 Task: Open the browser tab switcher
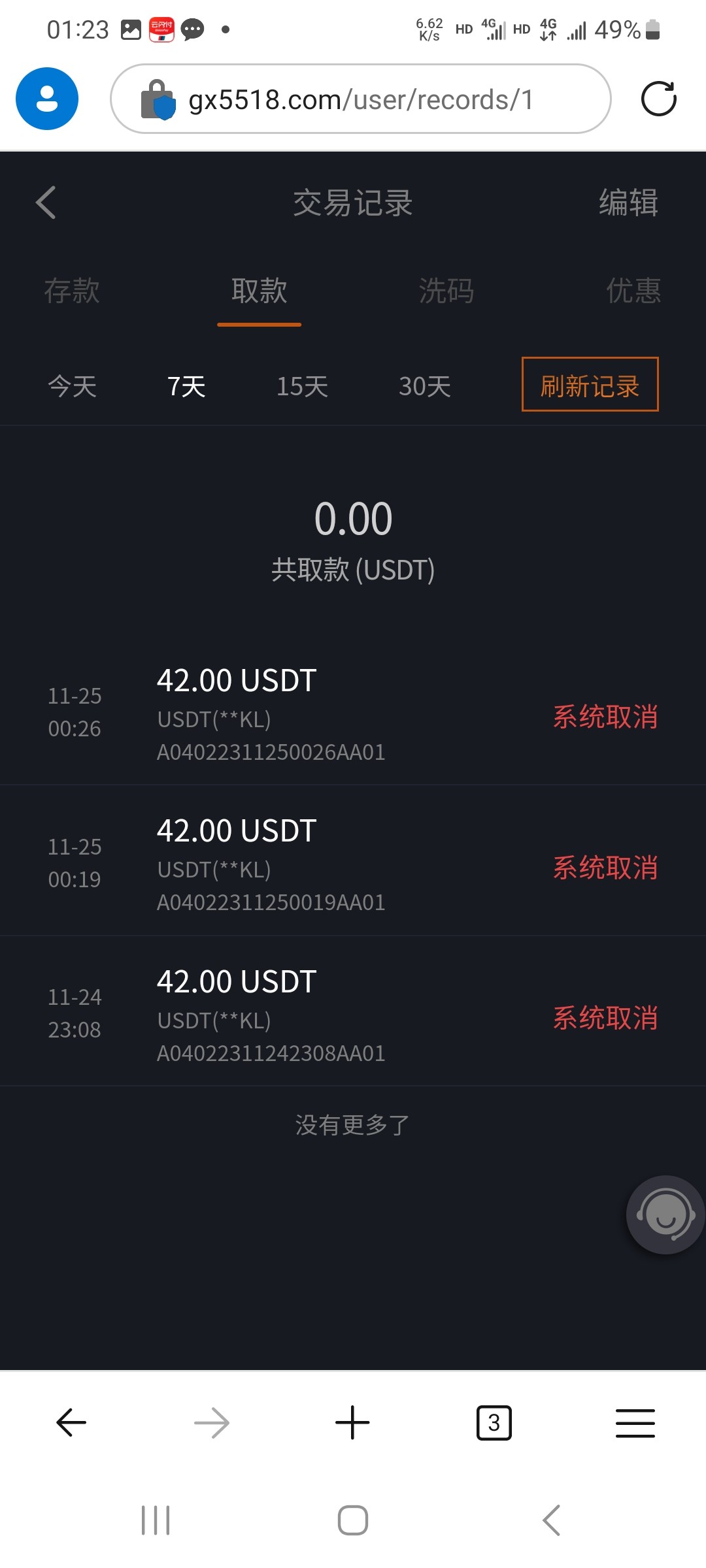point(494,1422)
